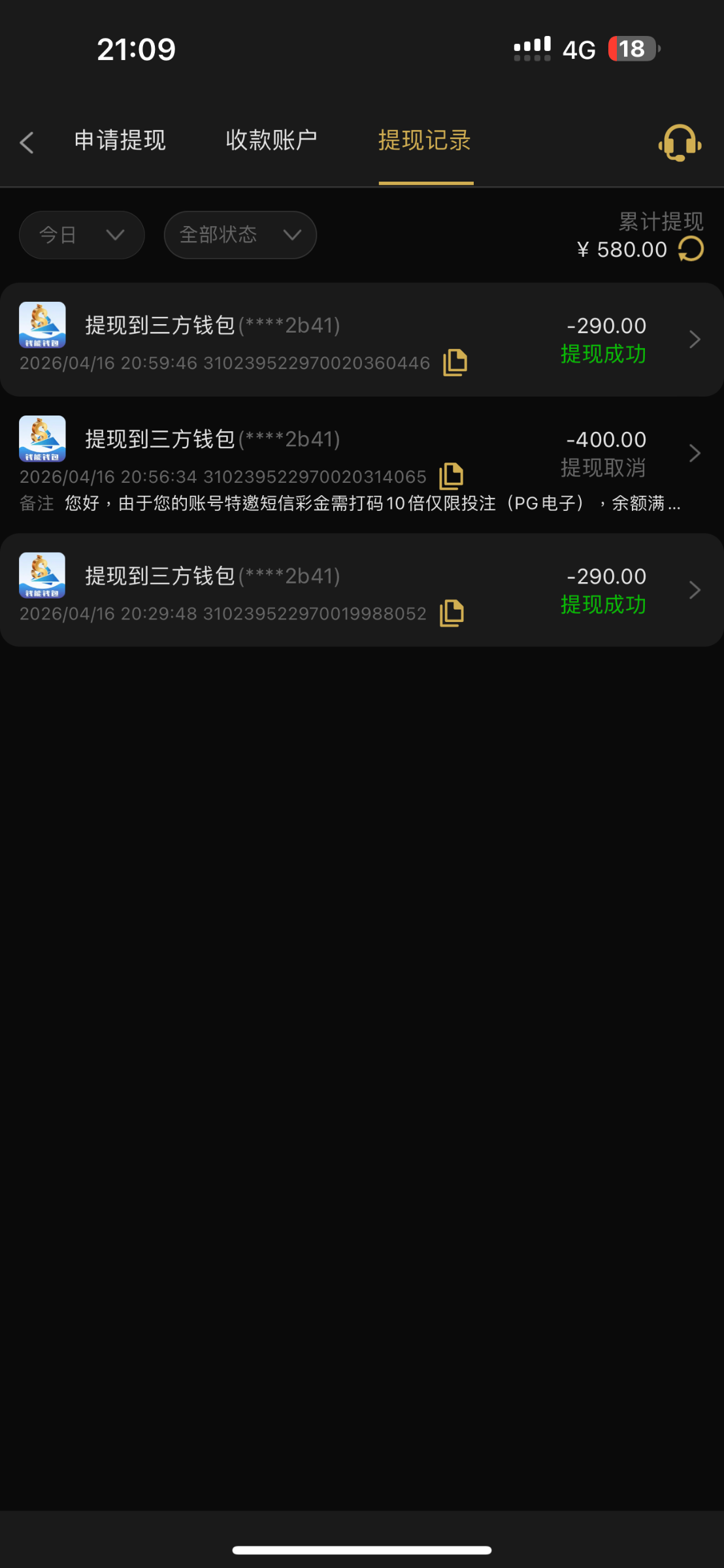This screenshot has width=724, height=1568.
Task: Copy order number ending in 9988052
Action: [x=452, y=613]
